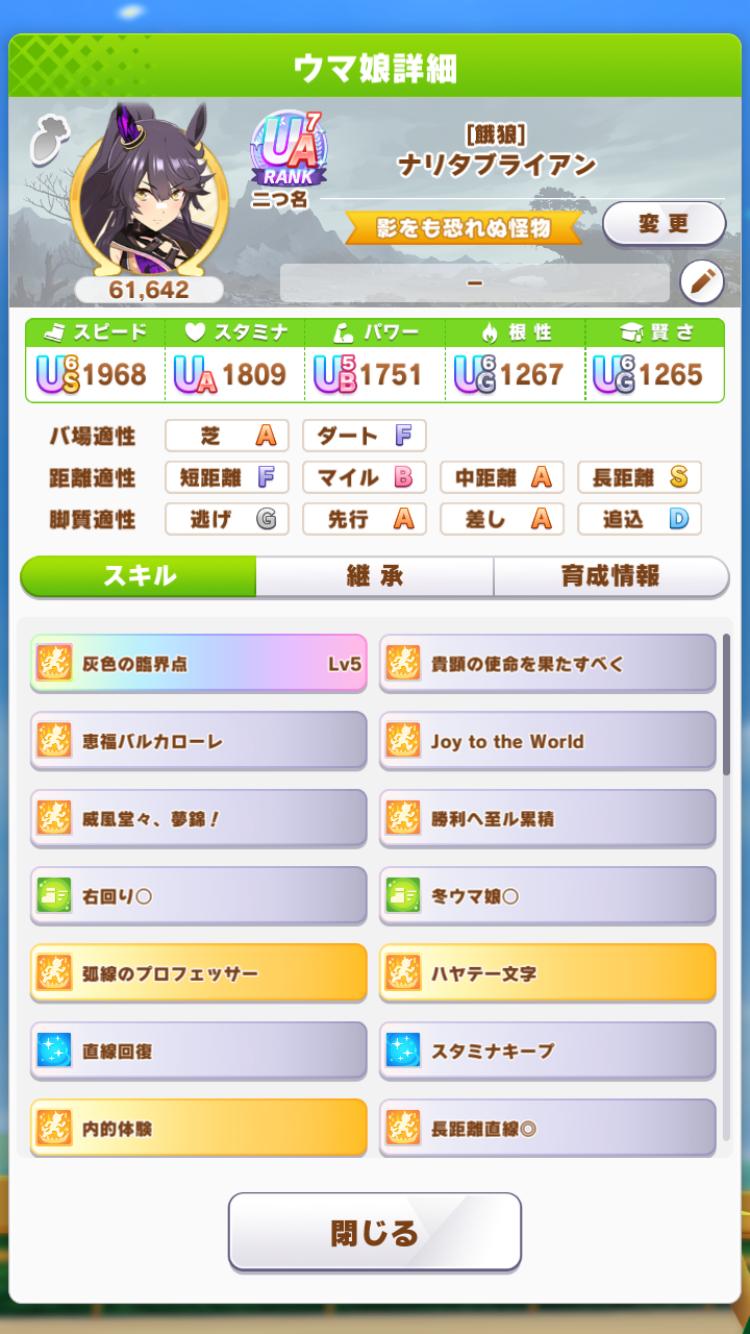Open the 勝利へ至ル累積 skill
750x1334 pixels.
(547, 819)
